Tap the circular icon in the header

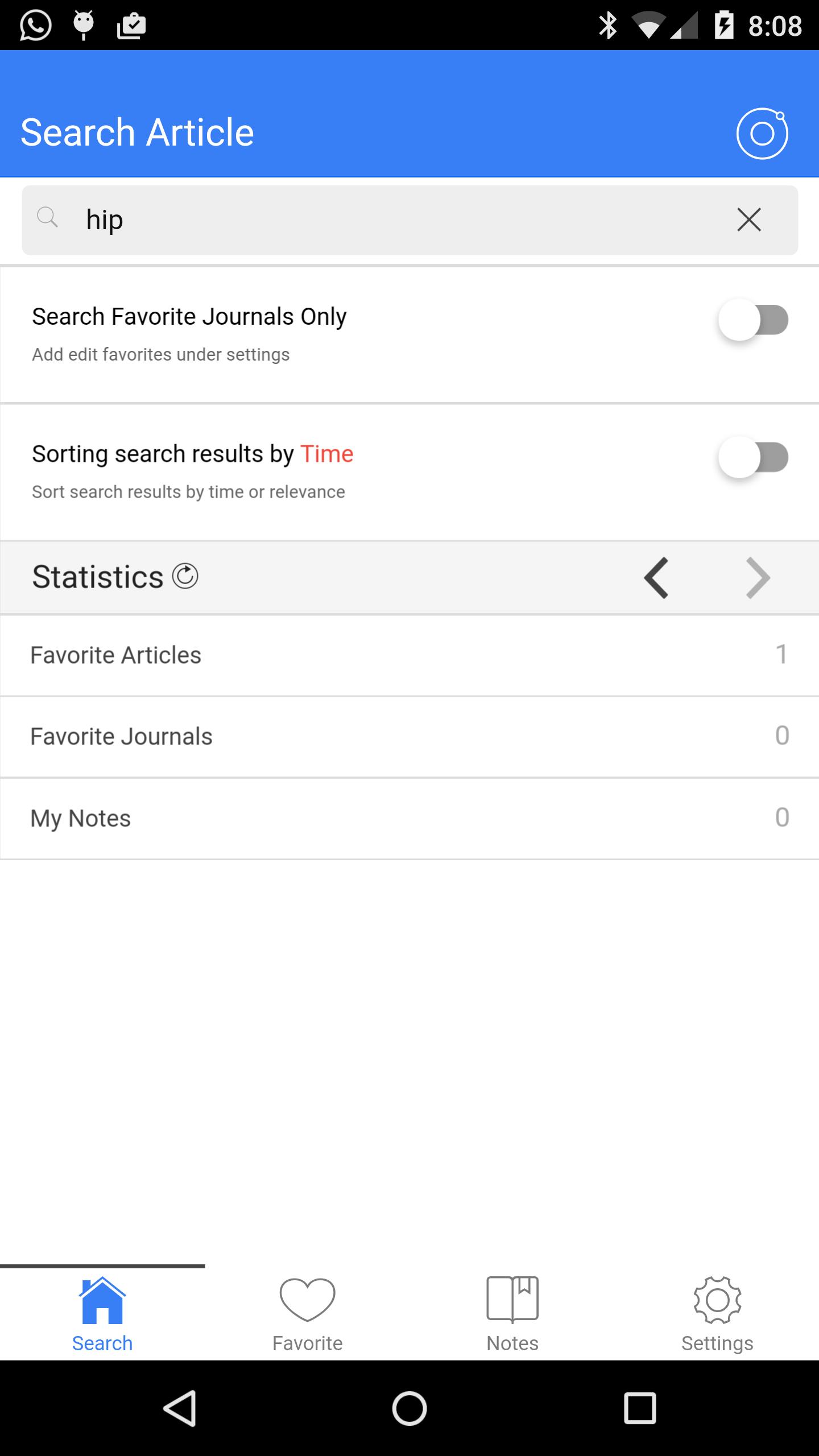tap(762, 134)
